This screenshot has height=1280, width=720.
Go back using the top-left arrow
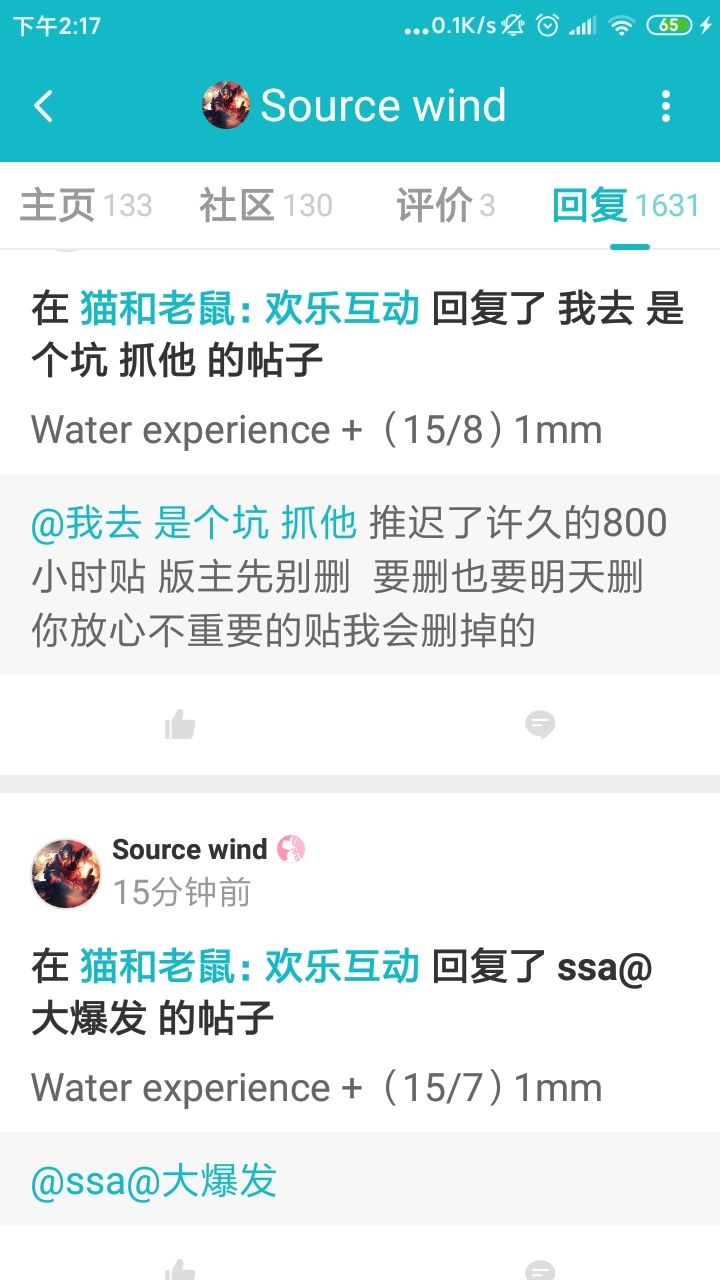point(43,106)
